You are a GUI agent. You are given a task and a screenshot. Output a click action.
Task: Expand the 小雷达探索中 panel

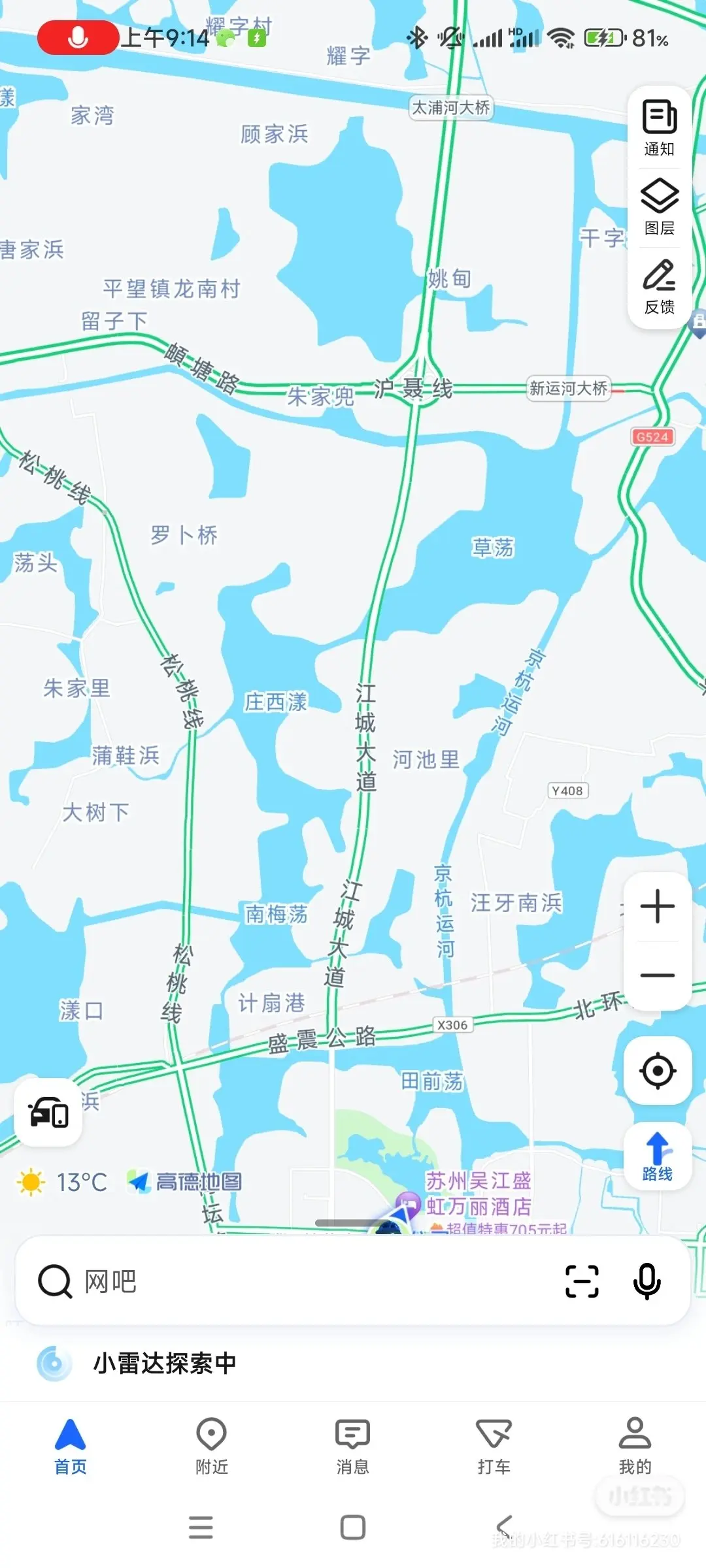(x=163, y=1364)
